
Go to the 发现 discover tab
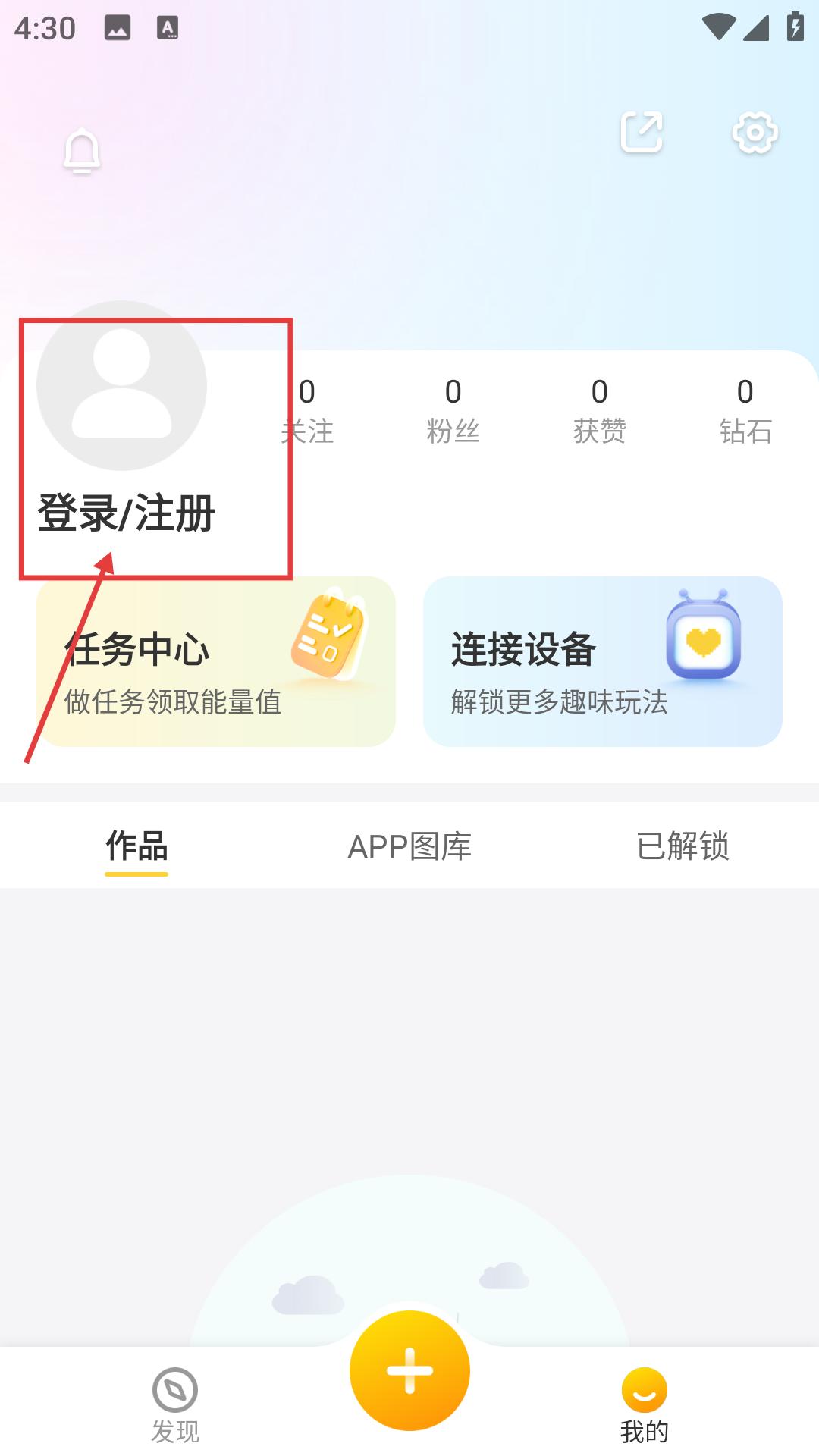[x=175, y=1405]
